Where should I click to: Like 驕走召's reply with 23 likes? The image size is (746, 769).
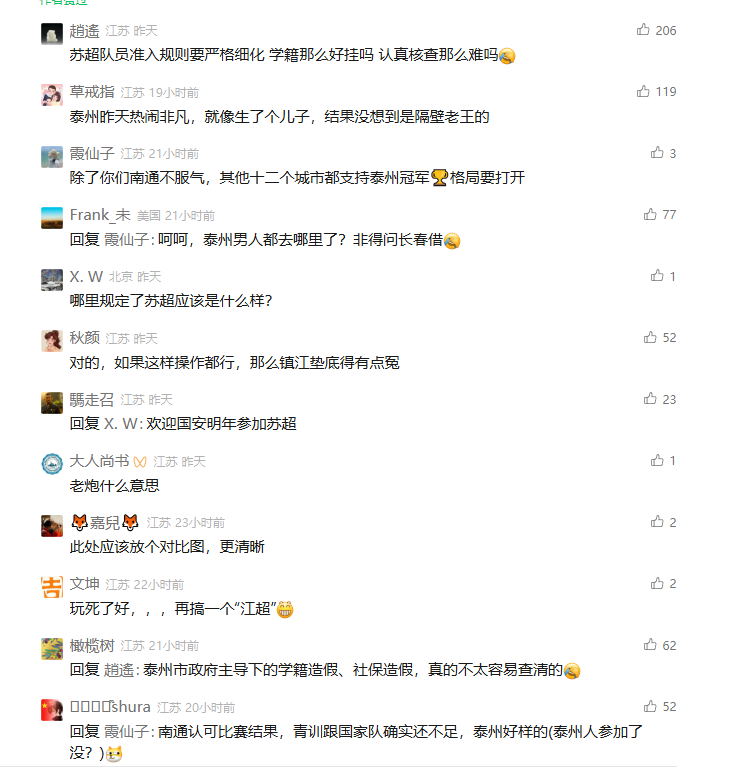650,399
